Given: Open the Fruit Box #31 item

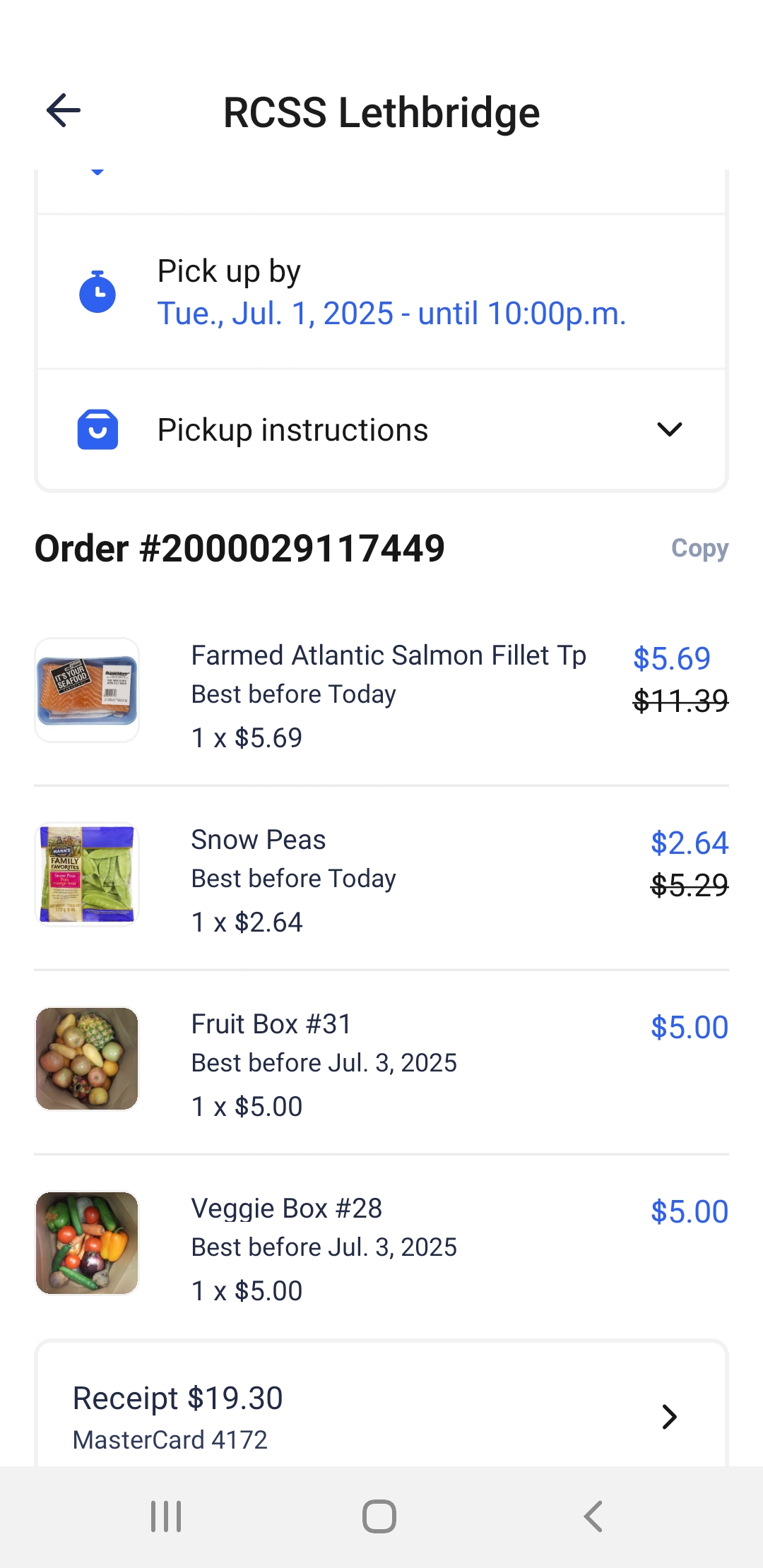Looking at the screenshot, I should (x=381, y=1062).
